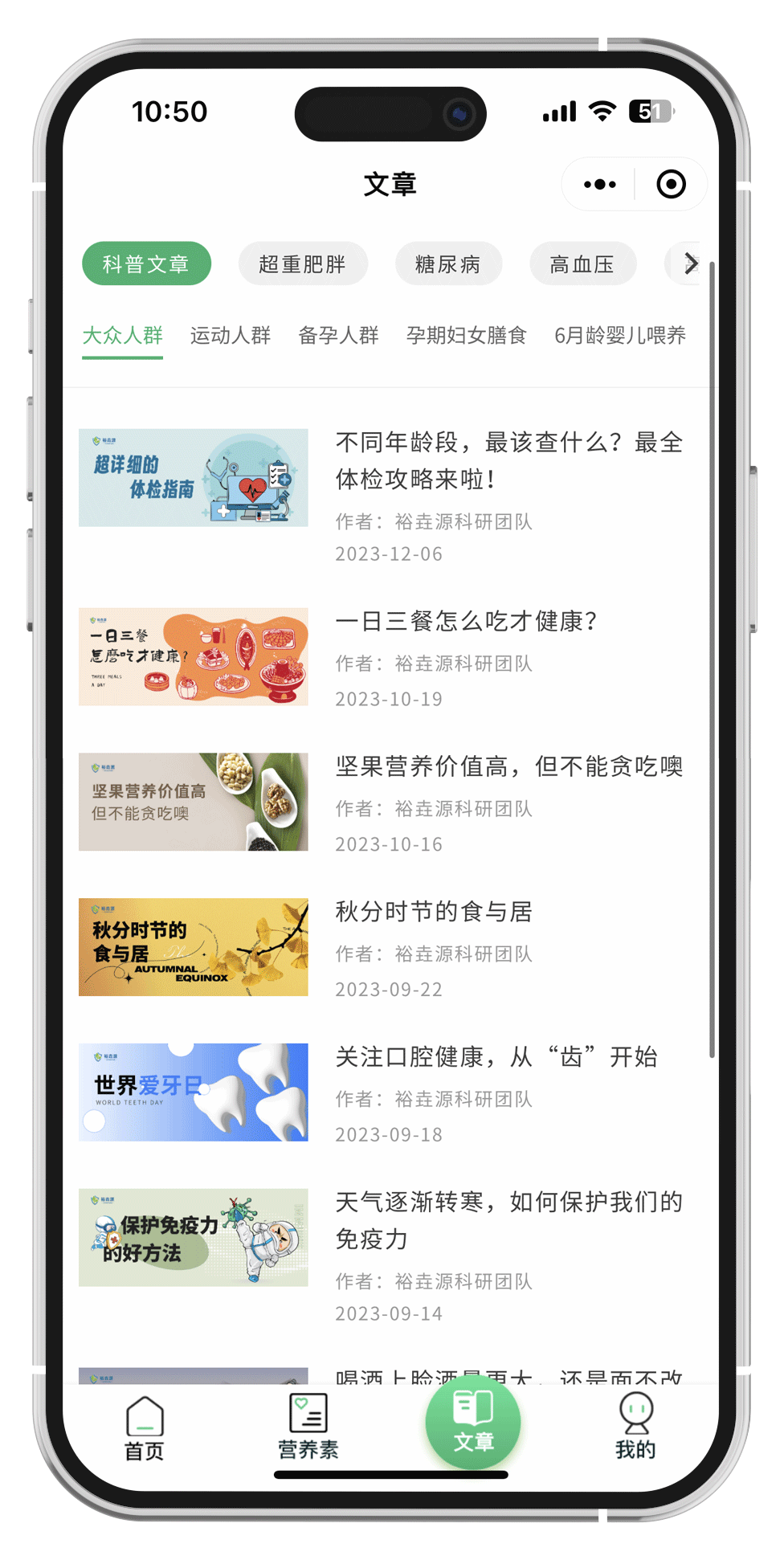Select the 糖尿病 category chip
Image resolution: width=784 pixels, height=1560 pixels.
[x=447, y=264]
